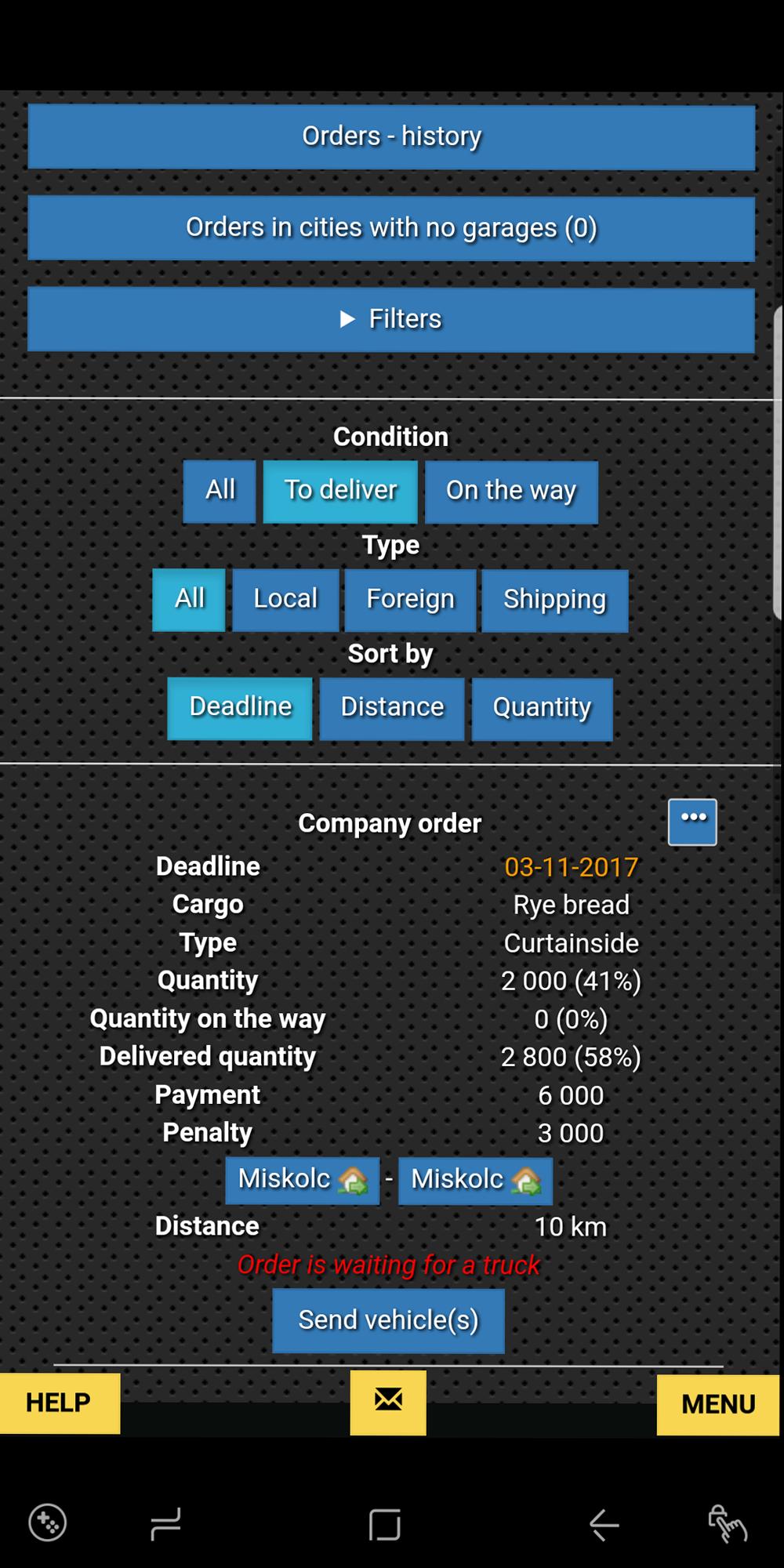Click the house icon beside destination Miskolc
Image resolution: width=784 pixels, height=1568 pixels.
pos(528,1179)
